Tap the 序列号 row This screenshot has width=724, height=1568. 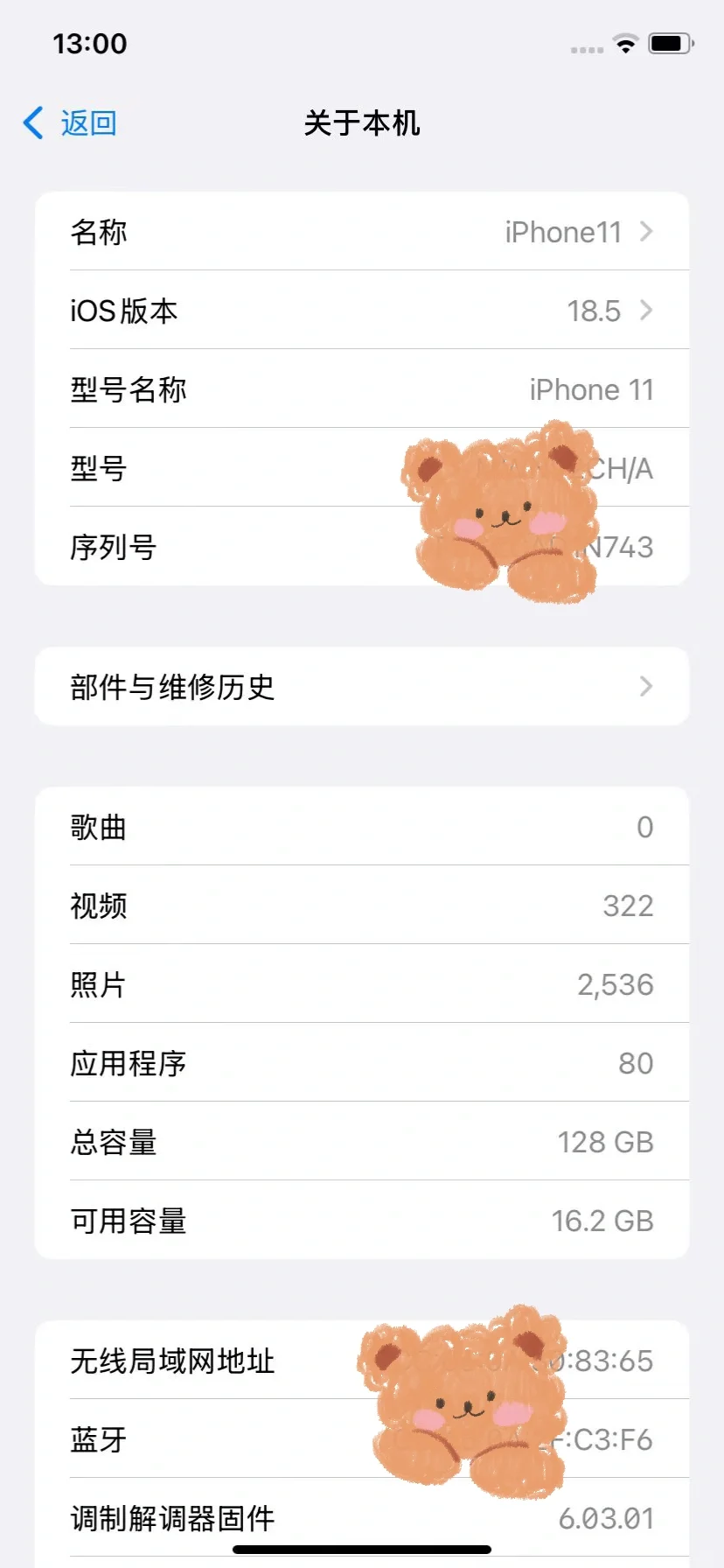[362, 547]
